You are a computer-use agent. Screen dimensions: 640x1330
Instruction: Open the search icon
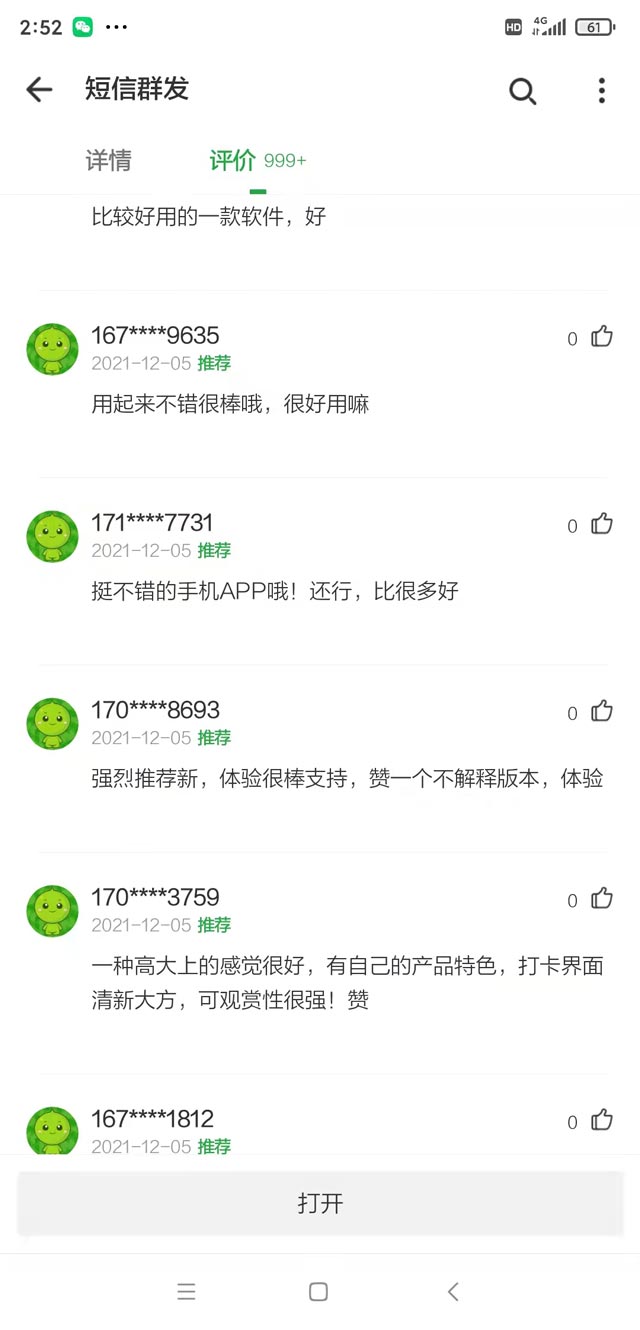tap(522, 91)
